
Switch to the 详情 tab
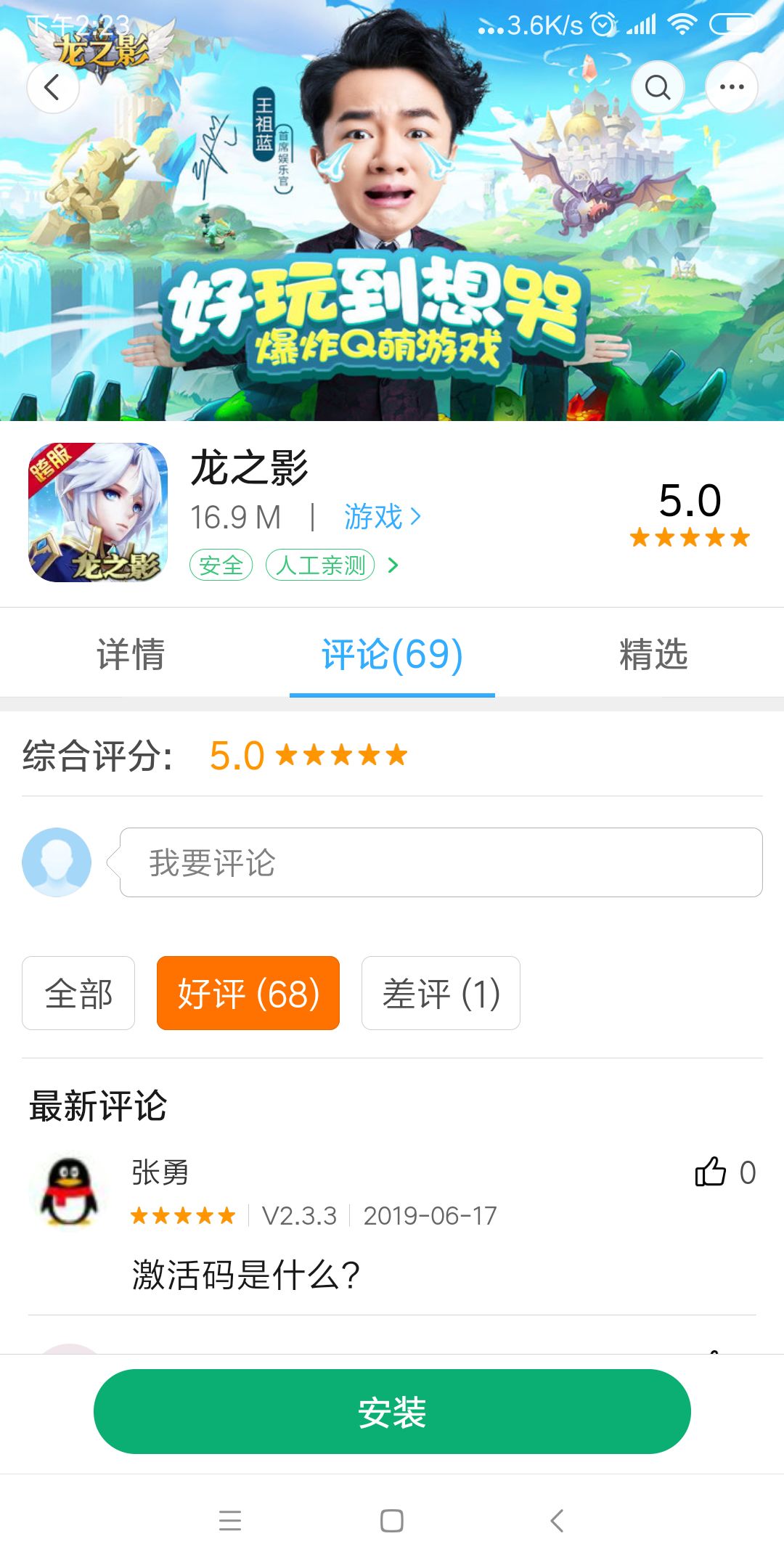click(131, 654)
